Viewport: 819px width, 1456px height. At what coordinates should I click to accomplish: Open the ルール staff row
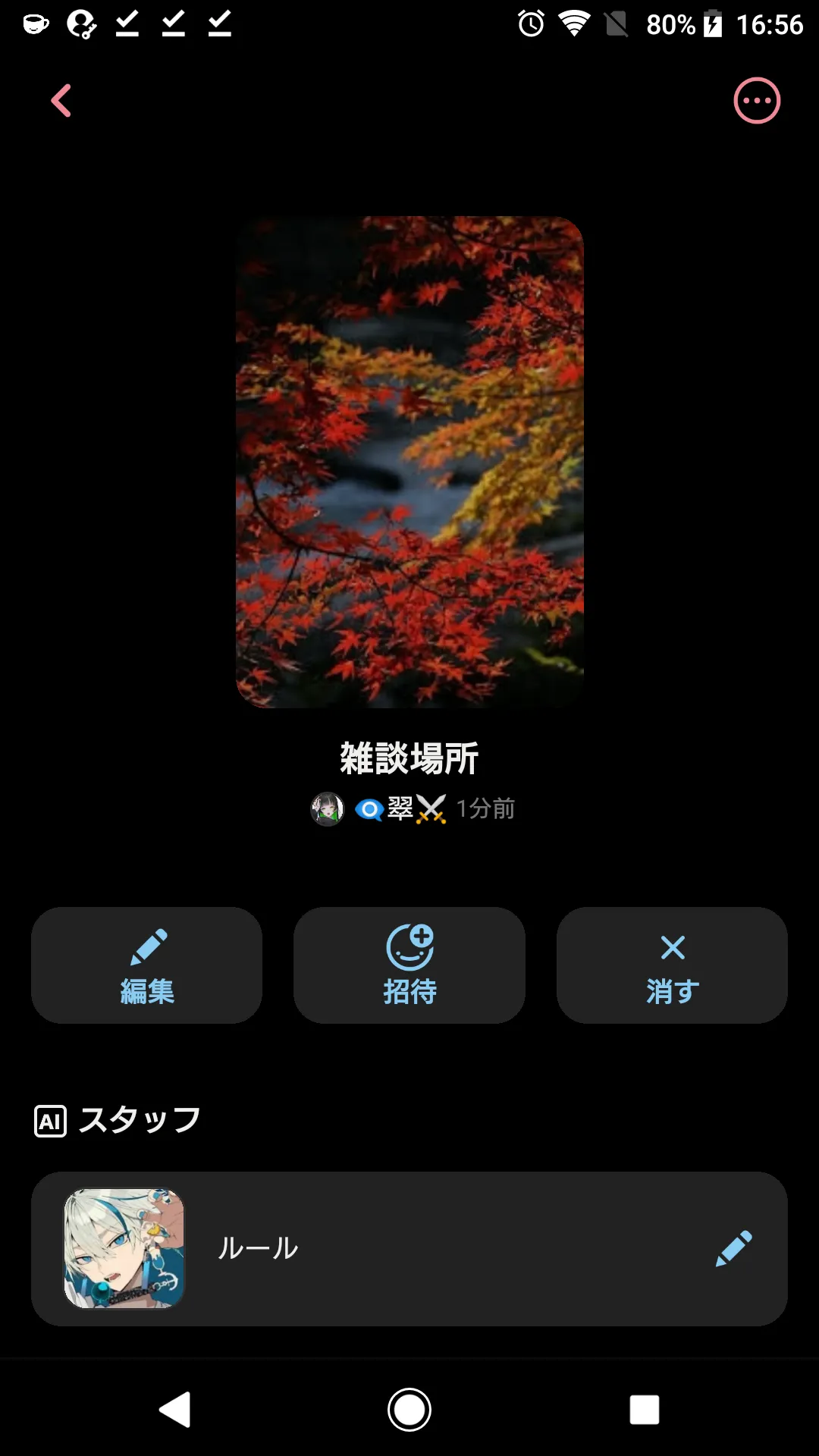pyautogui.click(x=409, y=1248)
